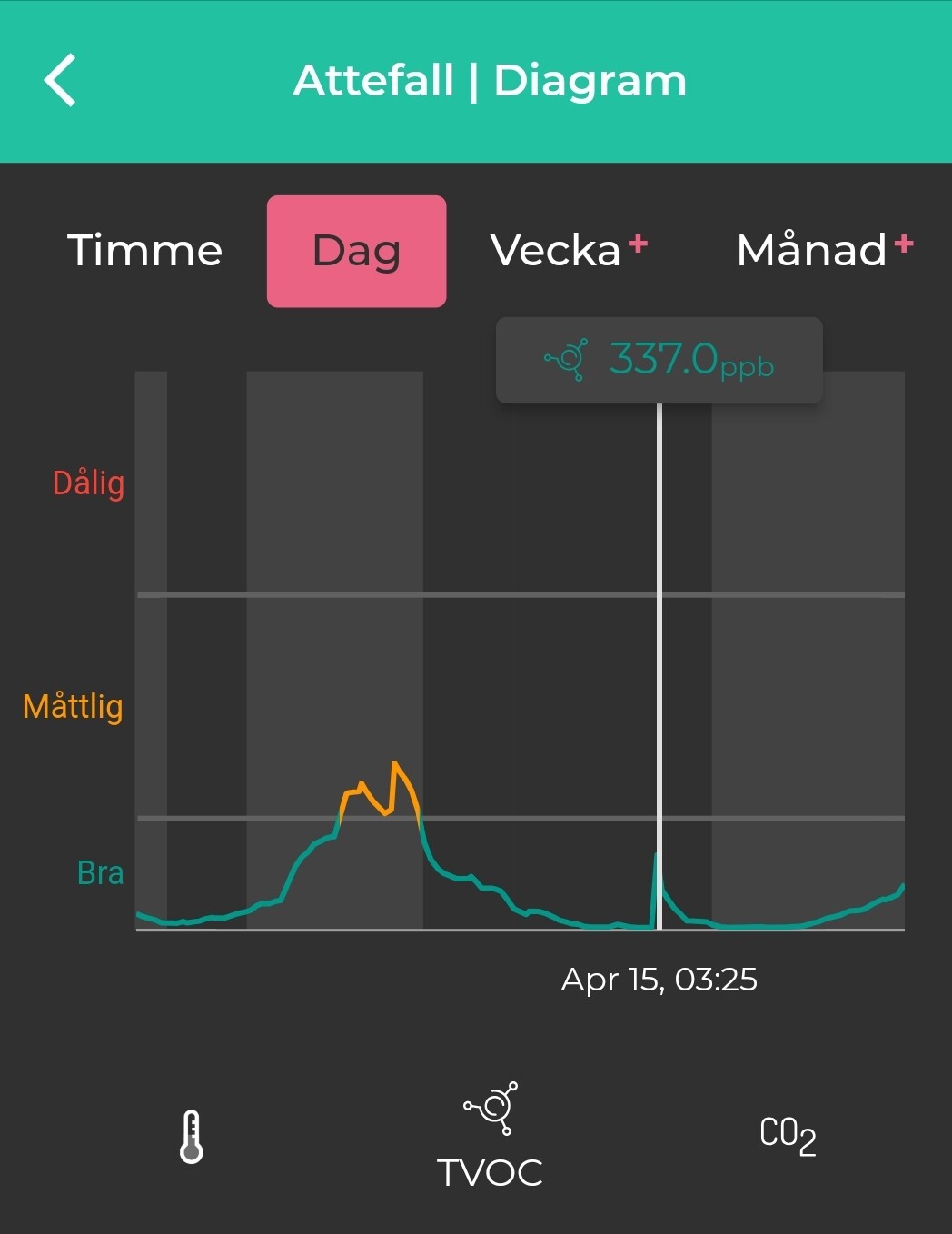Show the temperature diagram
The image size is (952, 1234).
(191, 1136)
